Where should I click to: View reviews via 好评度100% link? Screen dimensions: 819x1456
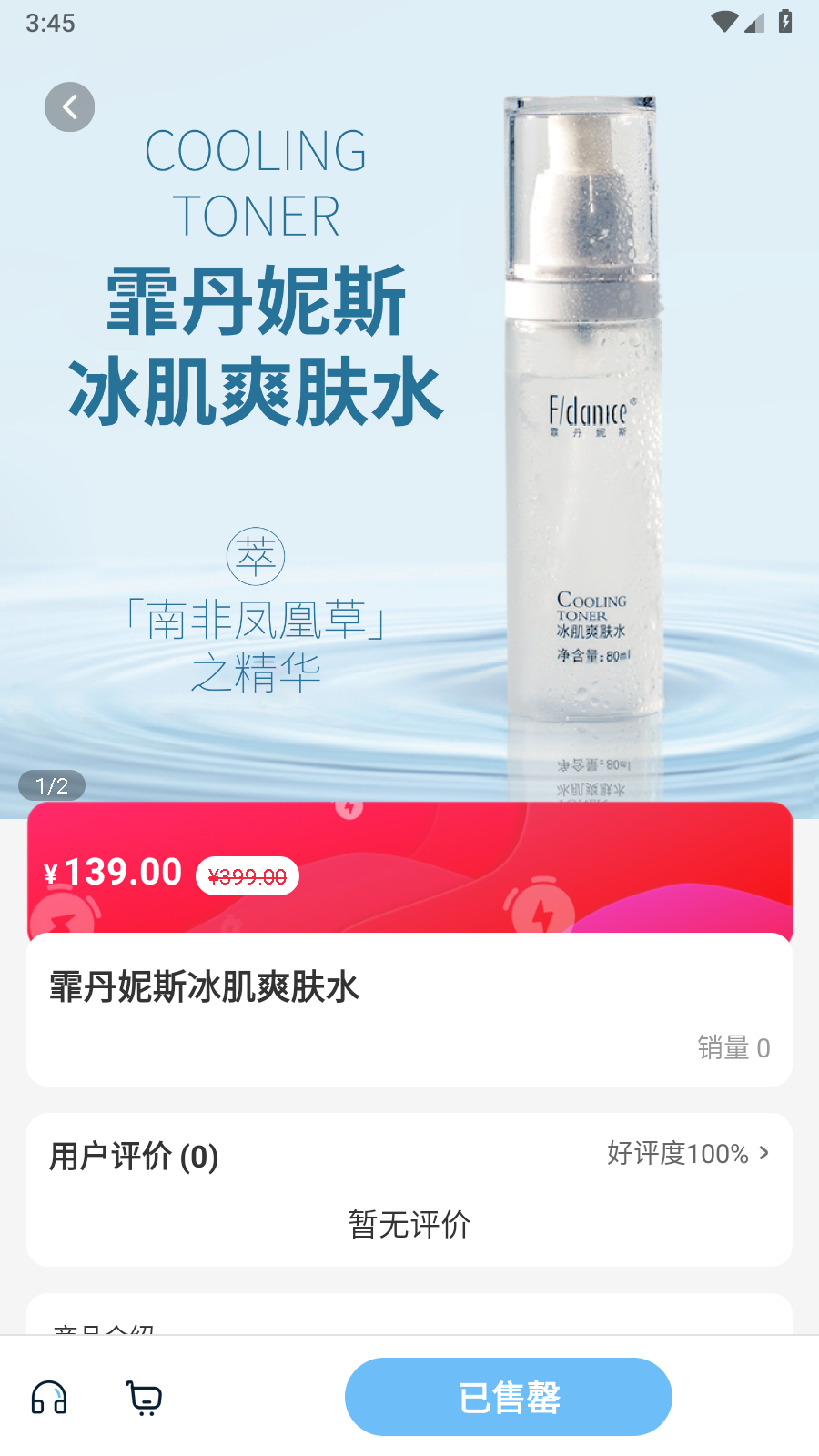point(688,1154)
